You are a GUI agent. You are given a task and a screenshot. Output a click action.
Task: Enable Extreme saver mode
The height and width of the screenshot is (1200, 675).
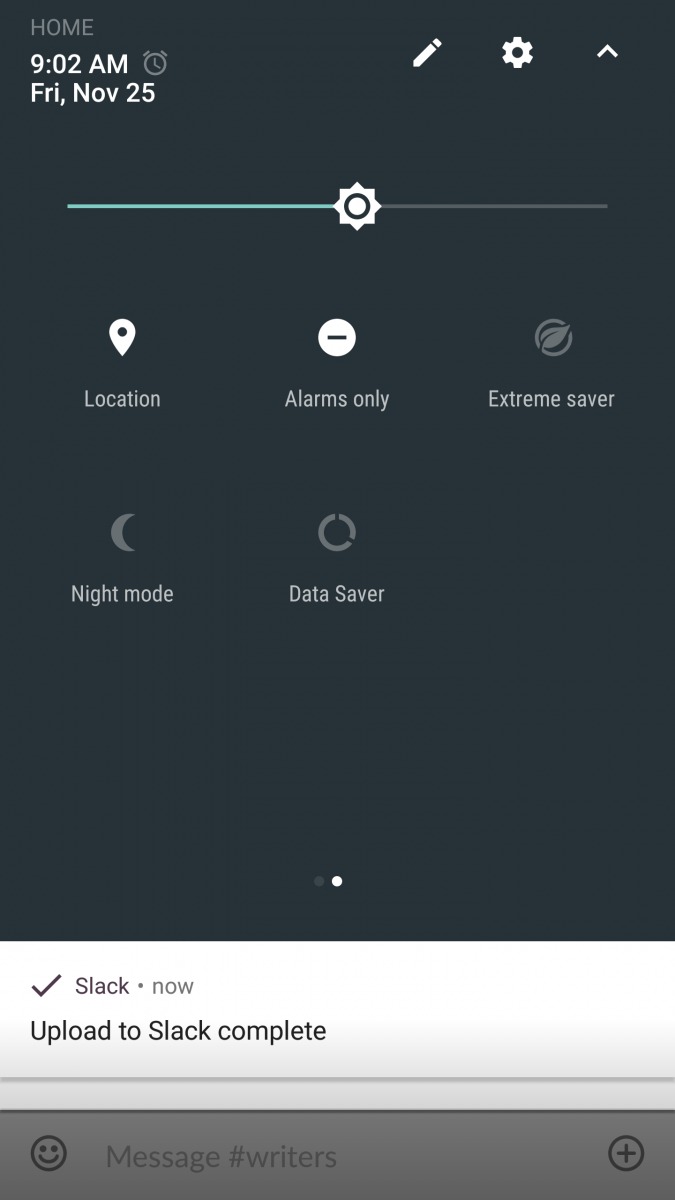[x=552, y=362]
